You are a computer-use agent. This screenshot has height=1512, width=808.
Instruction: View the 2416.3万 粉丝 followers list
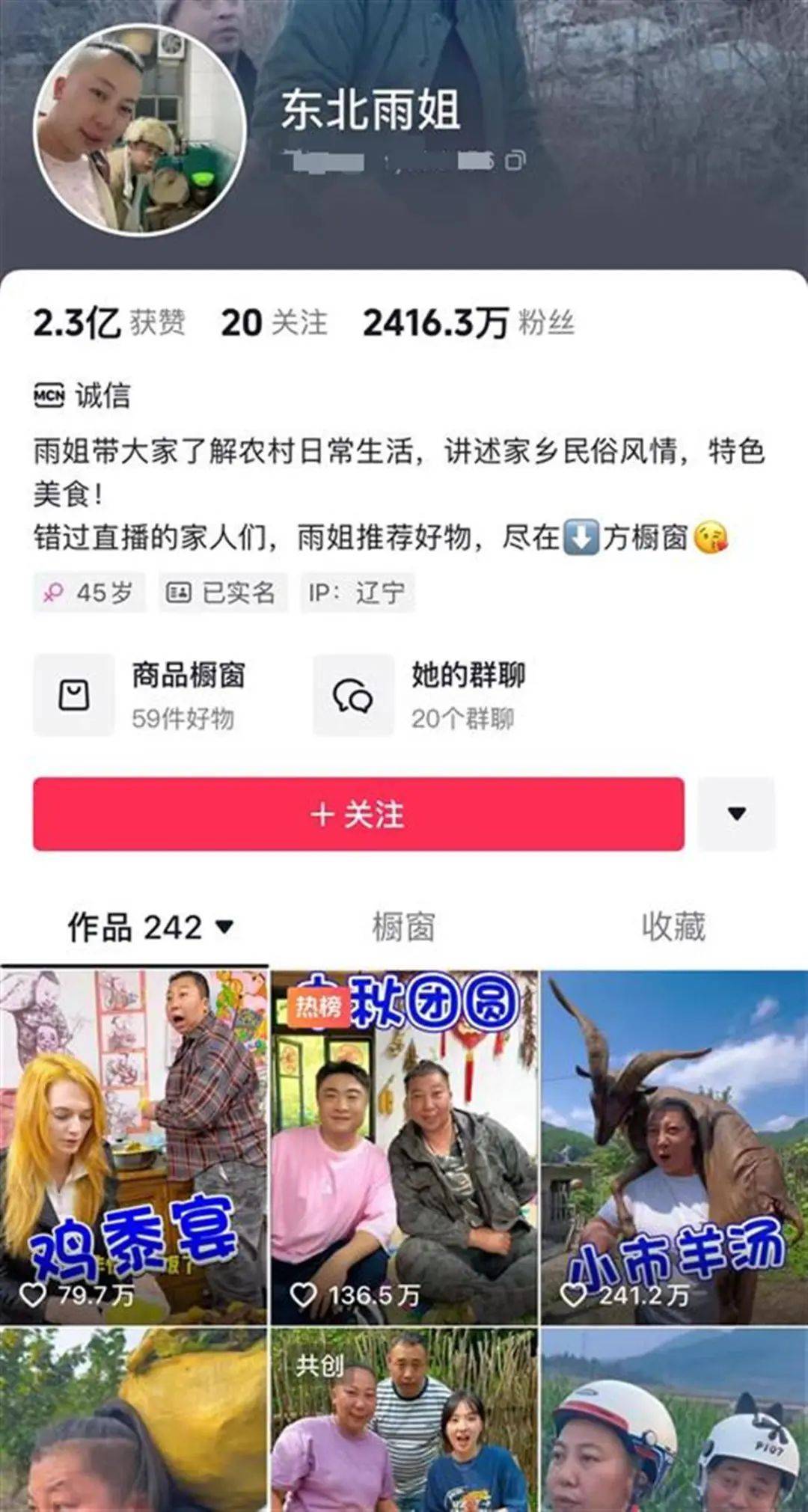(468, 323)
